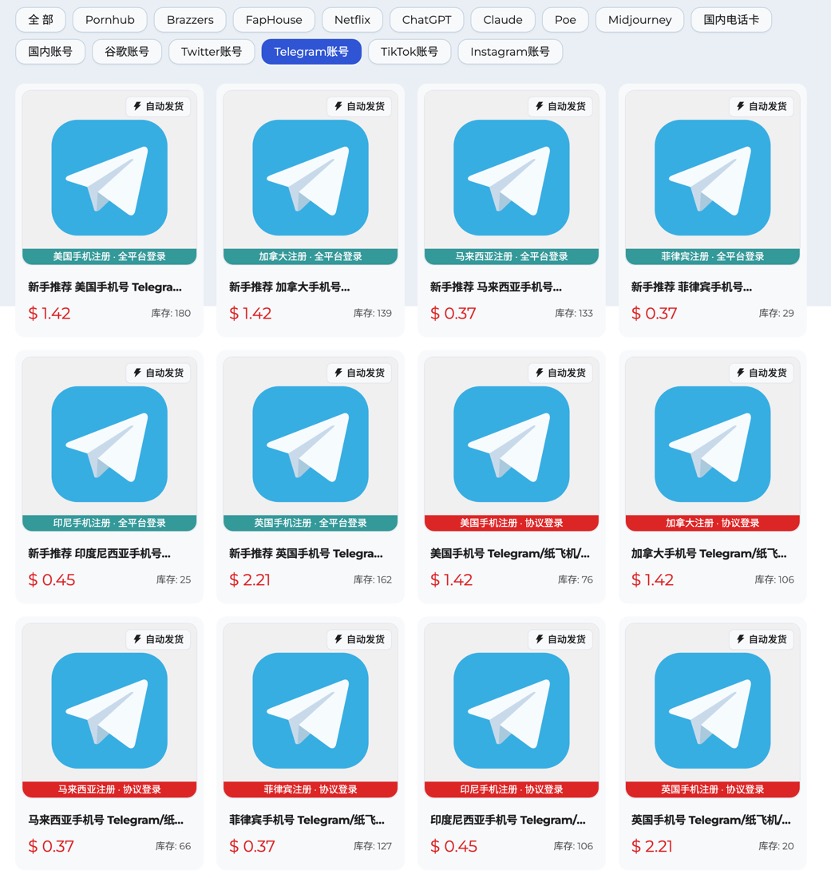View the 英国手机注册 · 协议登录 card
The image size is (832, 878).
coord(712,743)
